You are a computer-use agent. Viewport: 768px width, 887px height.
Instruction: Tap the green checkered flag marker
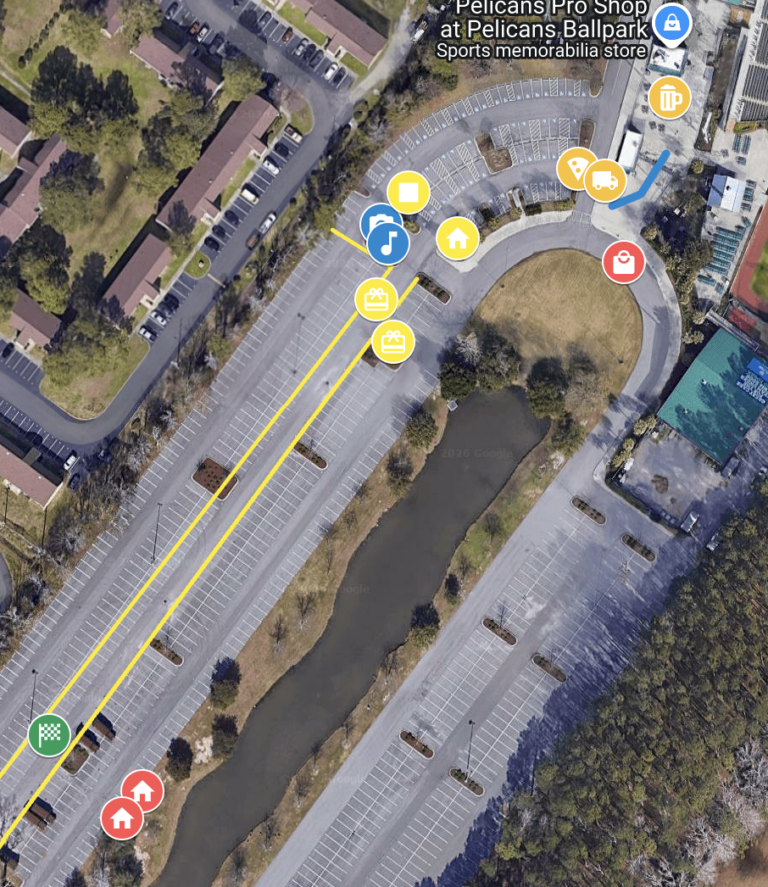click(x=49, y=735)
